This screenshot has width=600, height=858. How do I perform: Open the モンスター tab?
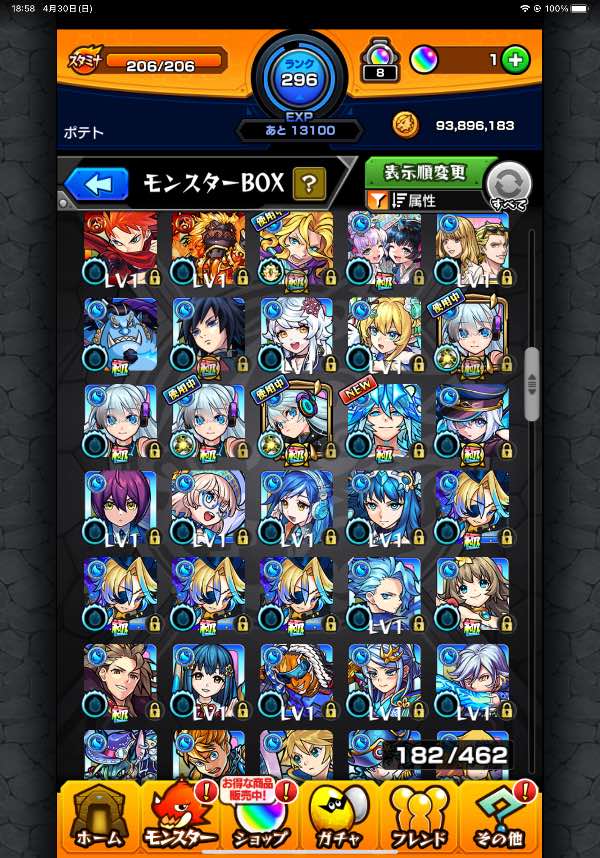(x=180, y=817)
